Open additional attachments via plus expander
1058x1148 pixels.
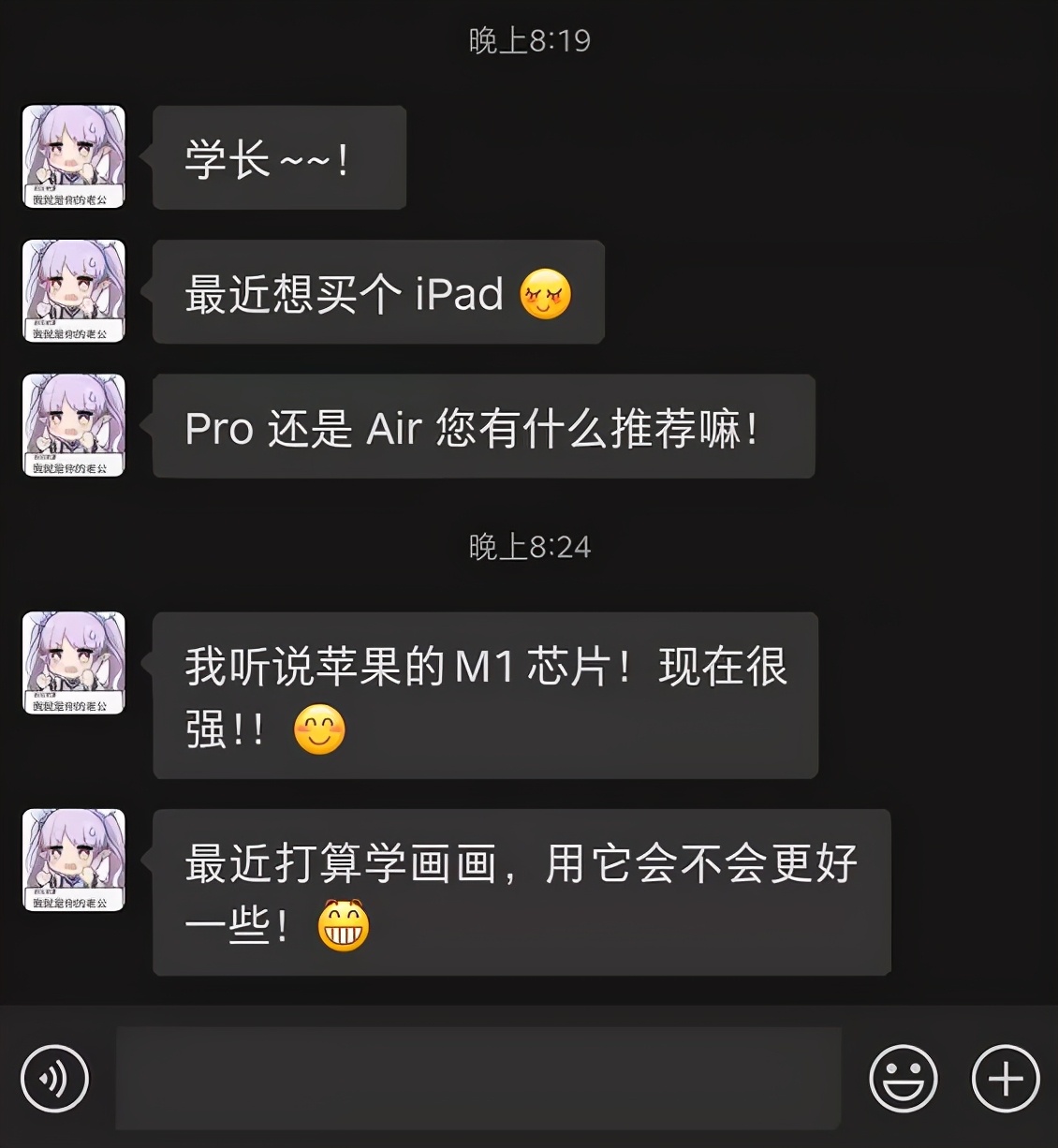coord(1004,1078)
